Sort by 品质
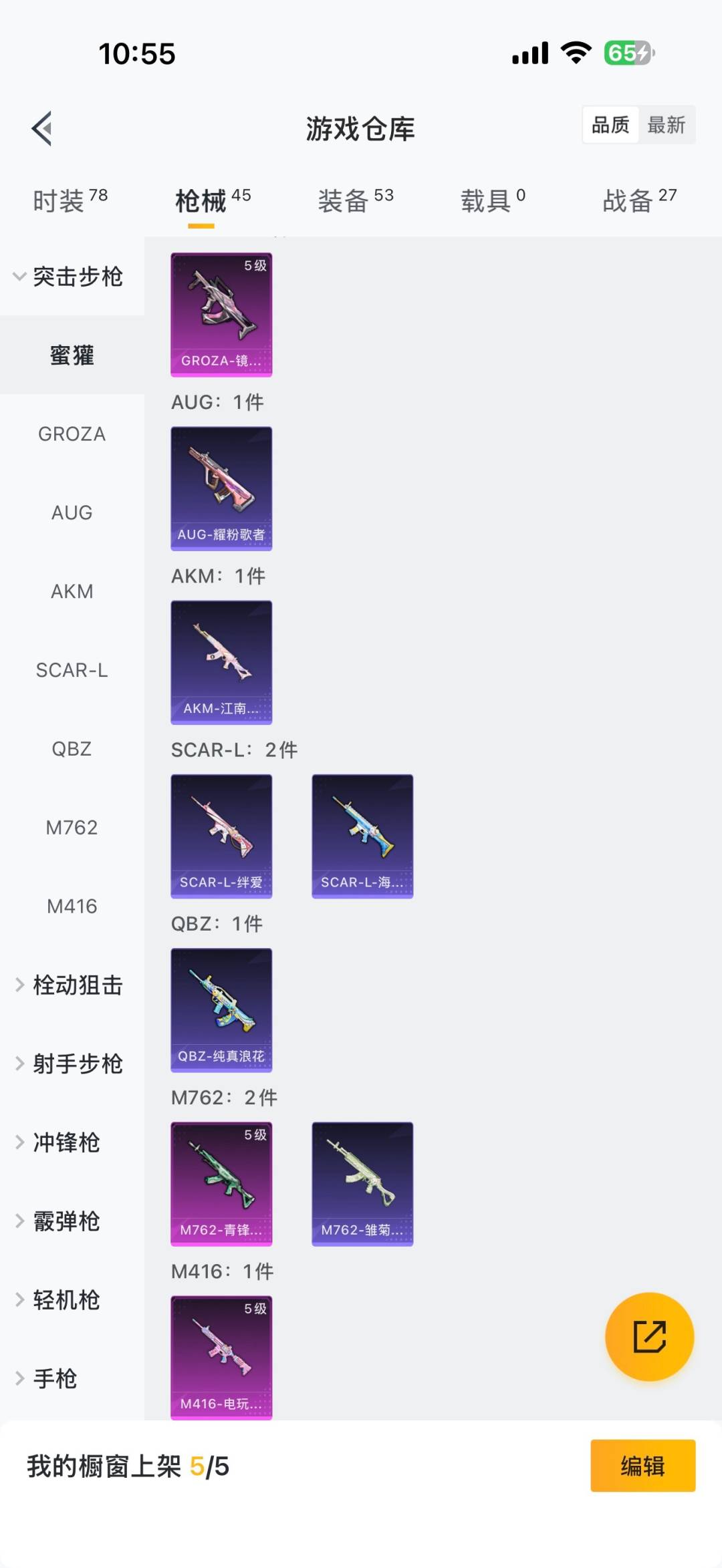Image resolution: width=722 pixels, height=1568 pixels. point(610,125)
